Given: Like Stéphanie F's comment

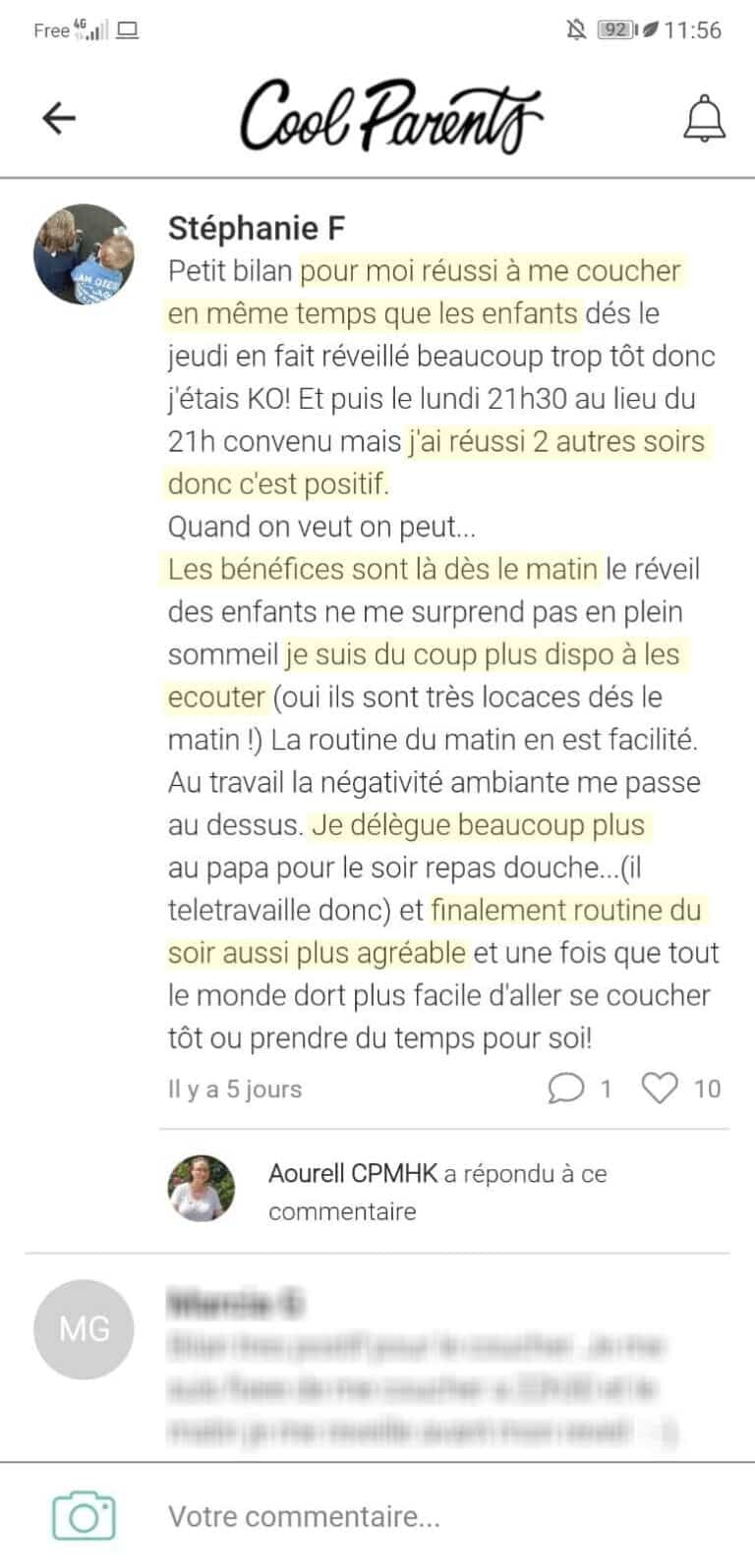Looking at the screenshot, I should [x=660, y=1089].
